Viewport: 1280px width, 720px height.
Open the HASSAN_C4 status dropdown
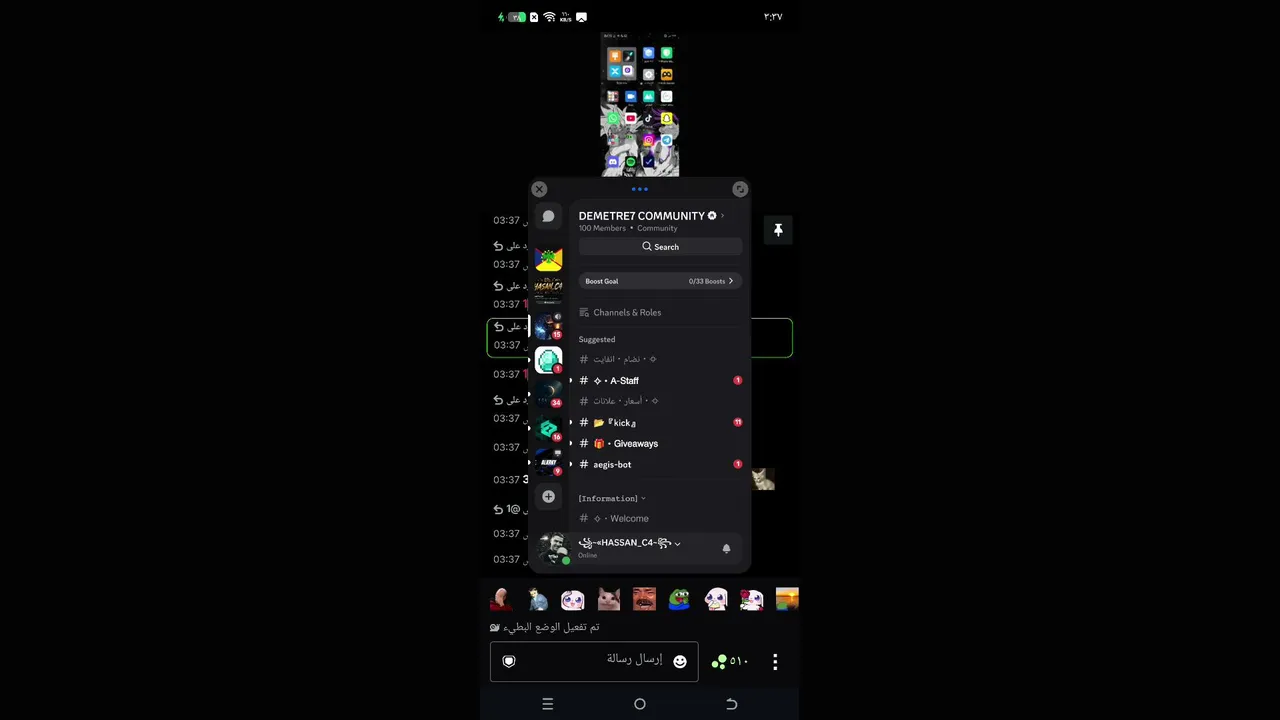coord(677,543)
